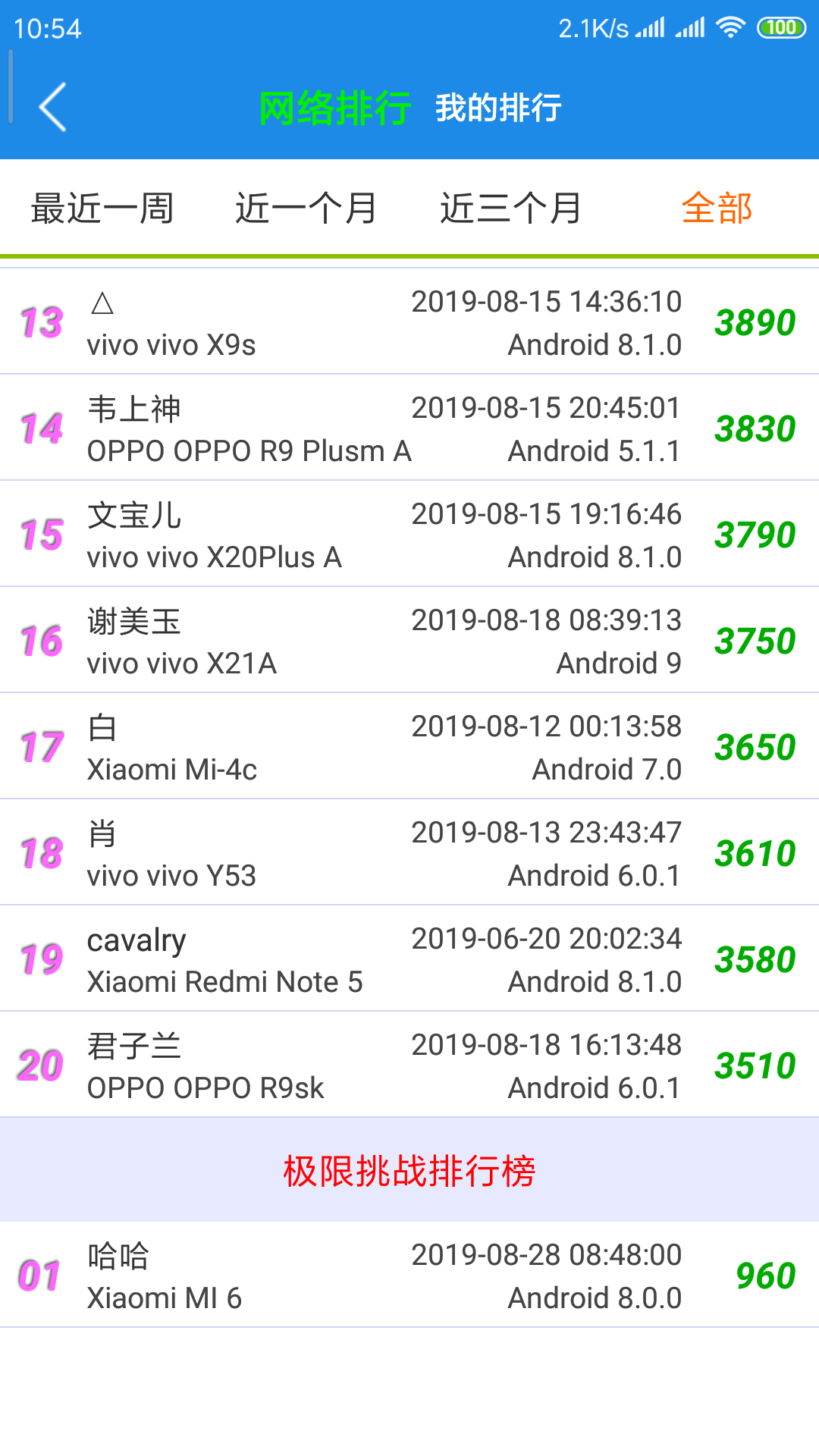Select the 近一个月 filter

pos(306,207)
